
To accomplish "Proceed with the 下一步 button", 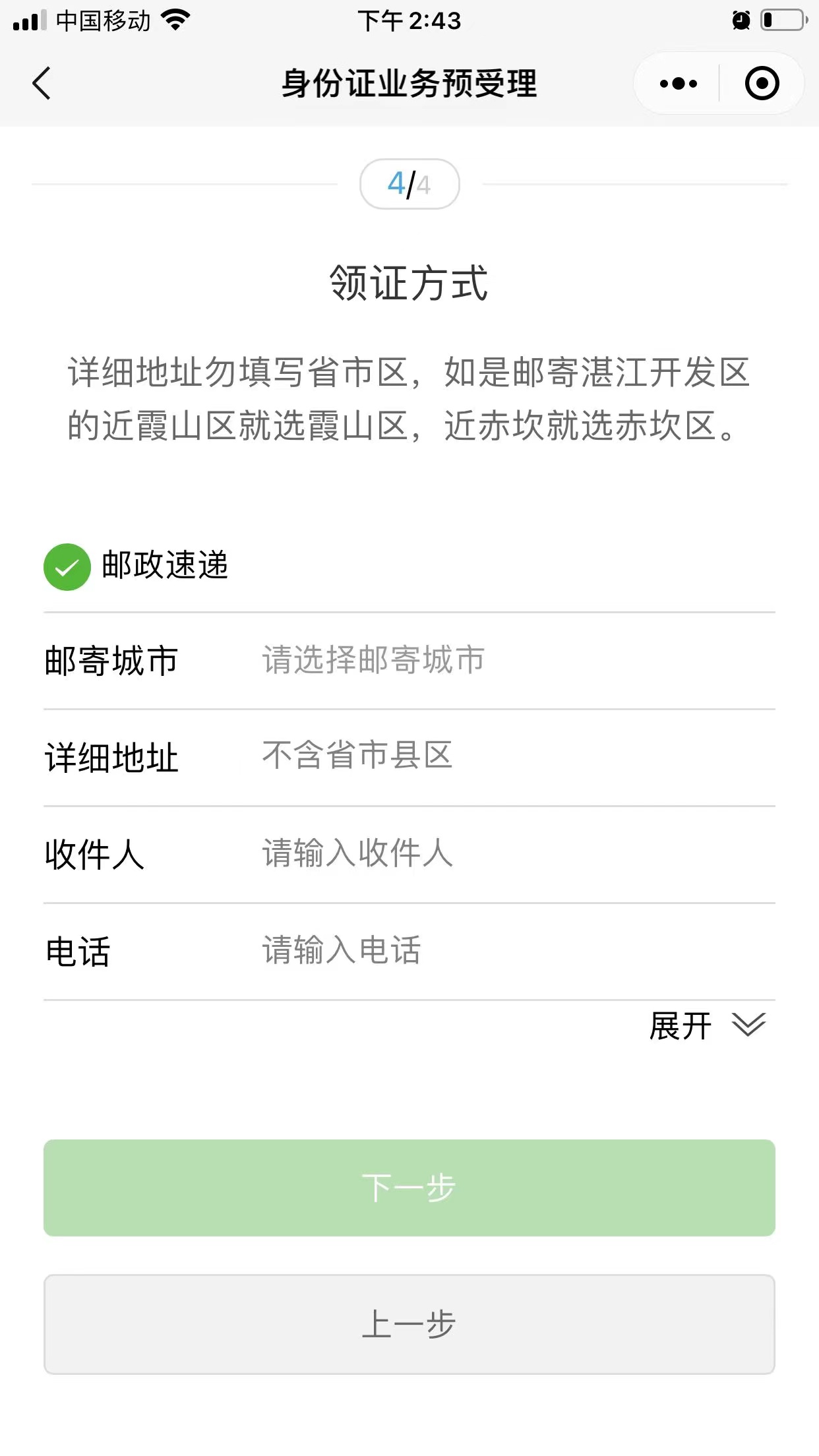I will click(x=409, y=1188).
